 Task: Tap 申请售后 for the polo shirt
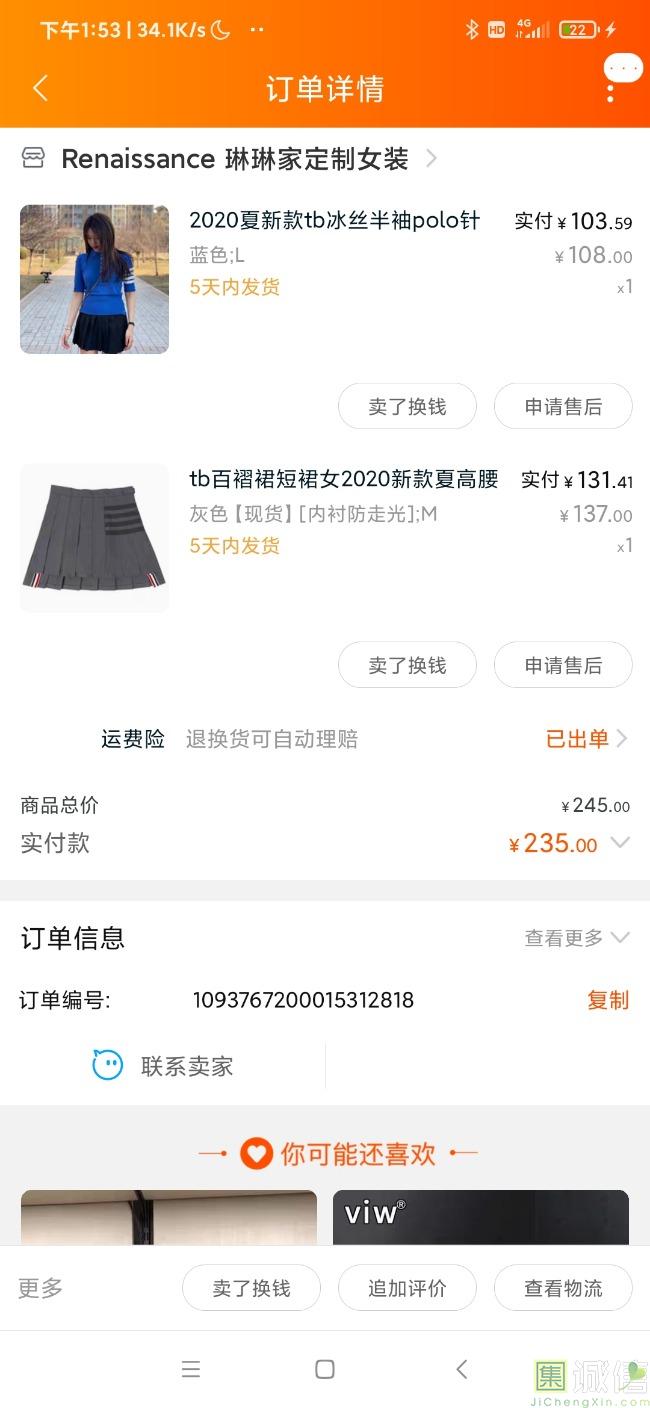click(x=563, y=407)
